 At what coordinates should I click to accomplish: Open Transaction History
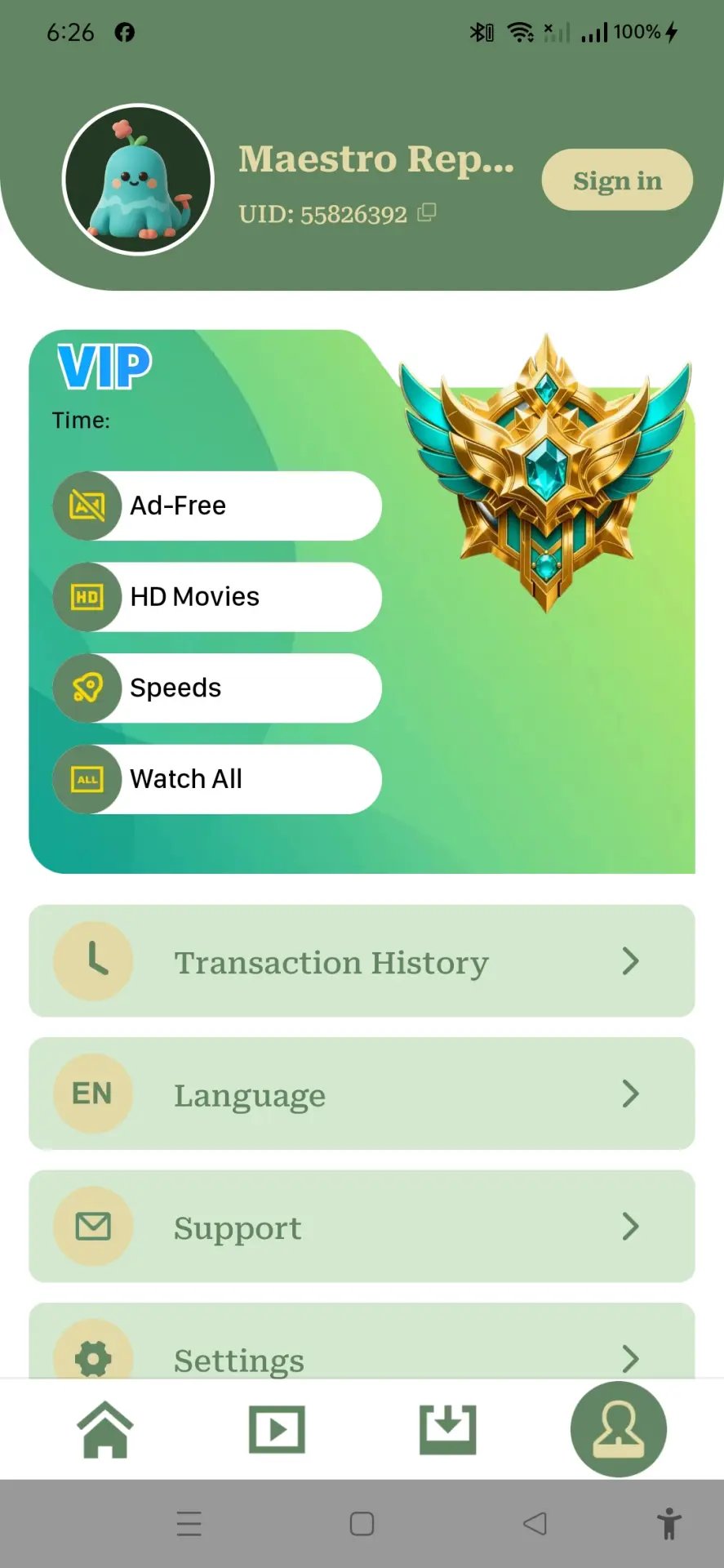362,961
